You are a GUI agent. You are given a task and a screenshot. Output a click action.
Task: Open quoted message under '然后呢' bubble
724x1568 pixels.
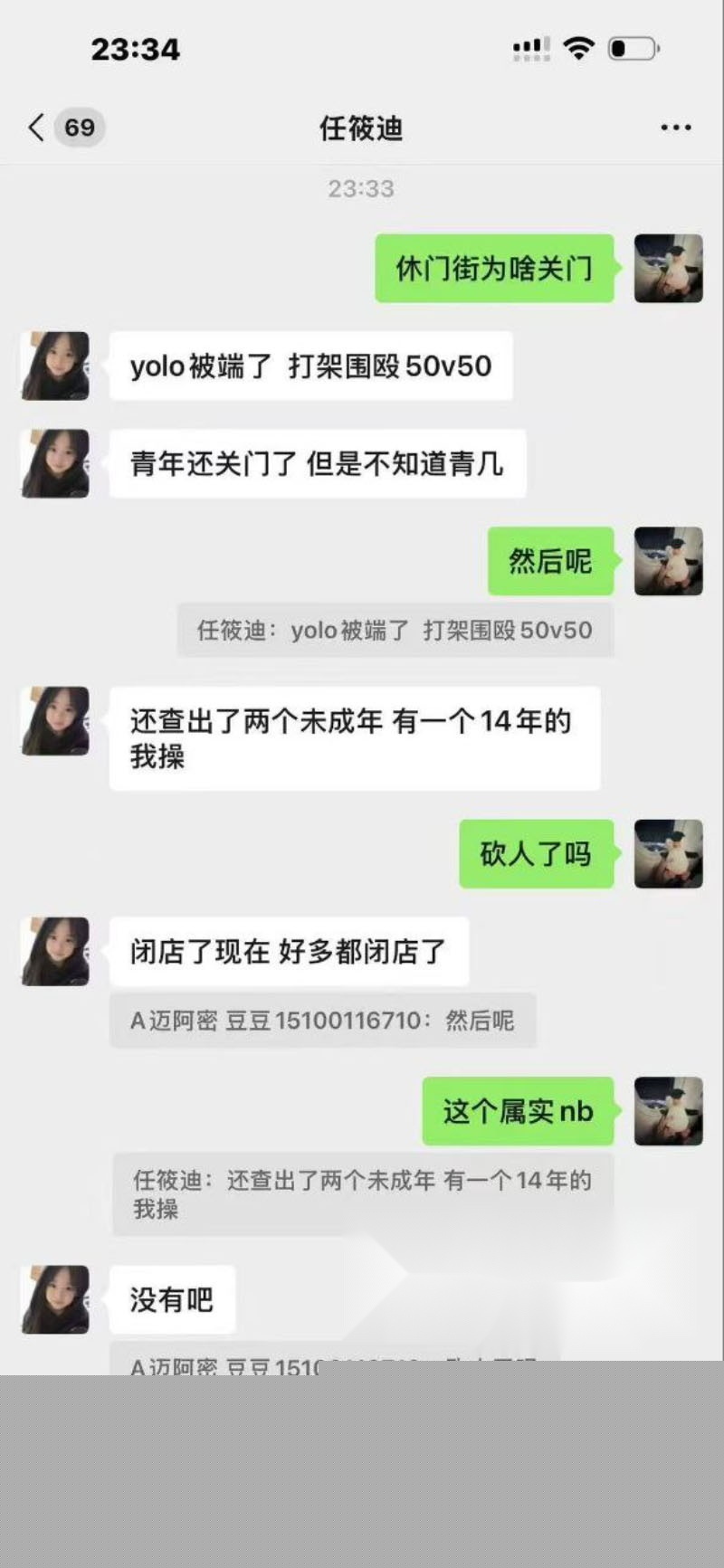pos(395,630)
